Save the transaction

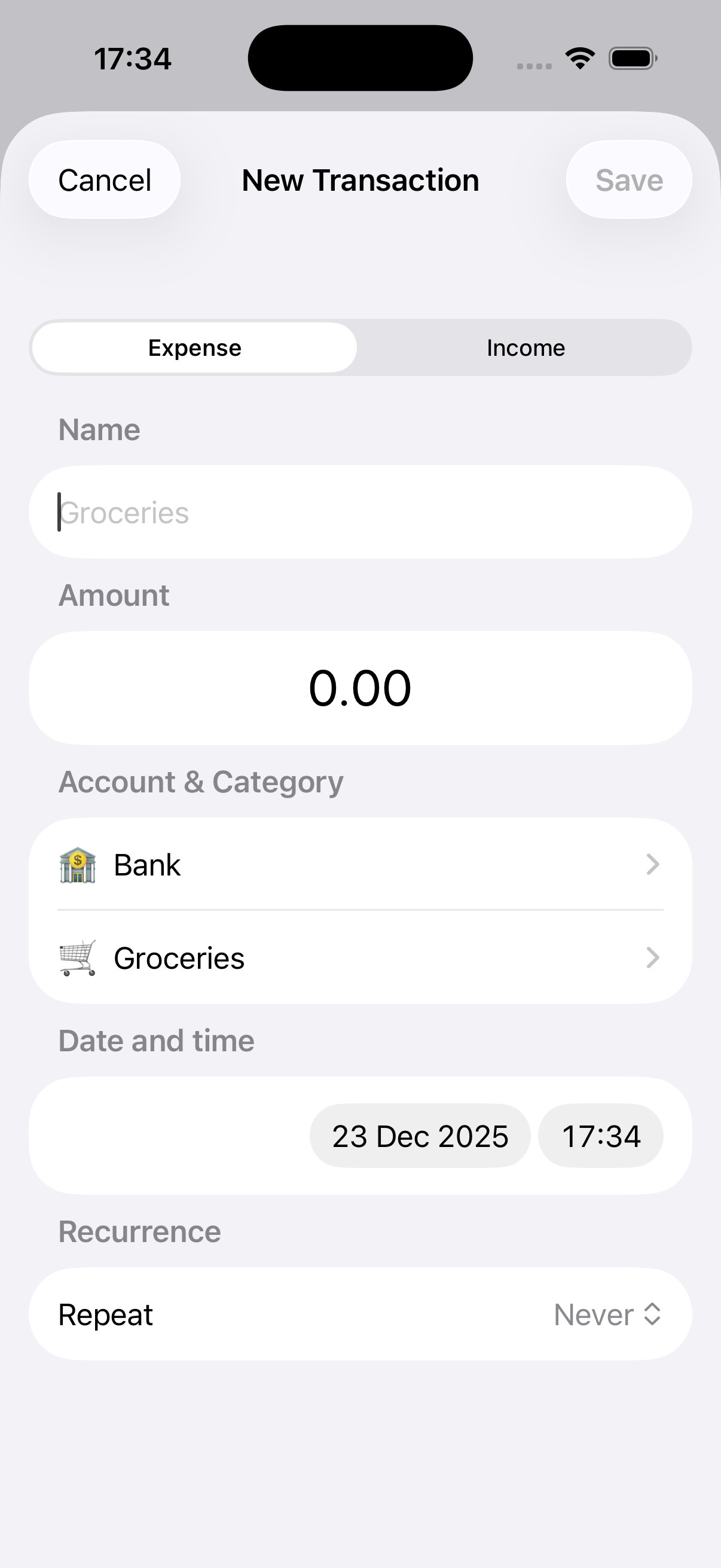click(628, 179)
